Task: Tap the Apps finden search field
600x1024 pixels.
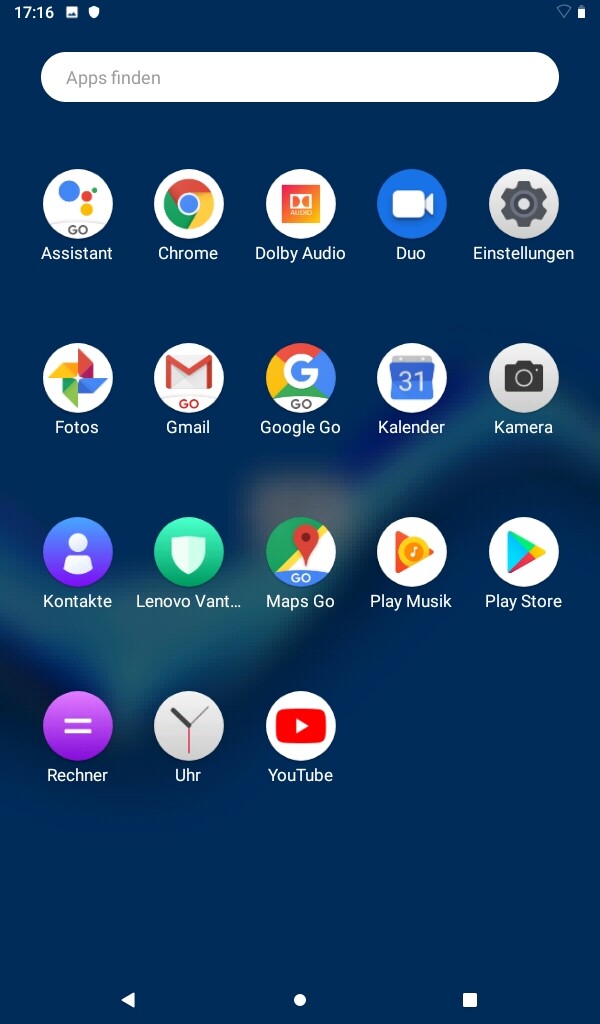Action: tap(299, 77)
